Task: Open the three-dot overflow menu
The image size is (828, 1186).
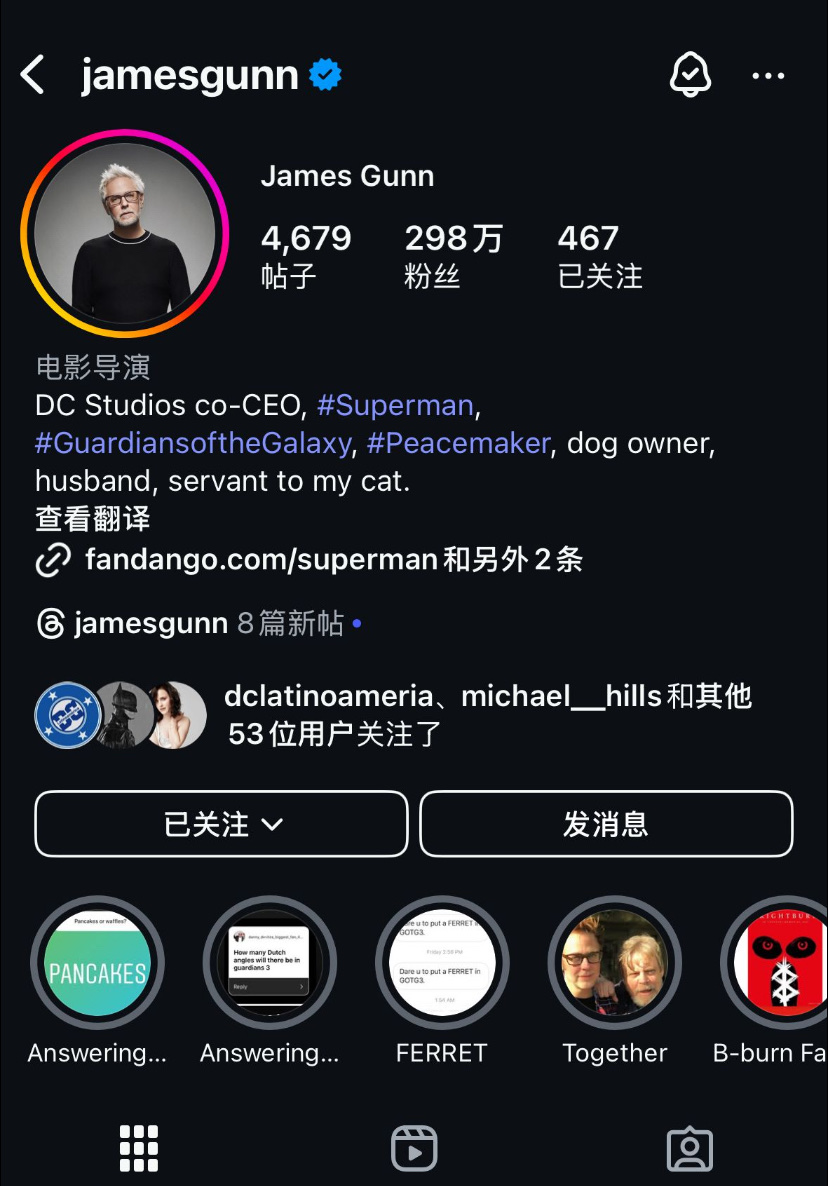Action: tap(768, 75)
